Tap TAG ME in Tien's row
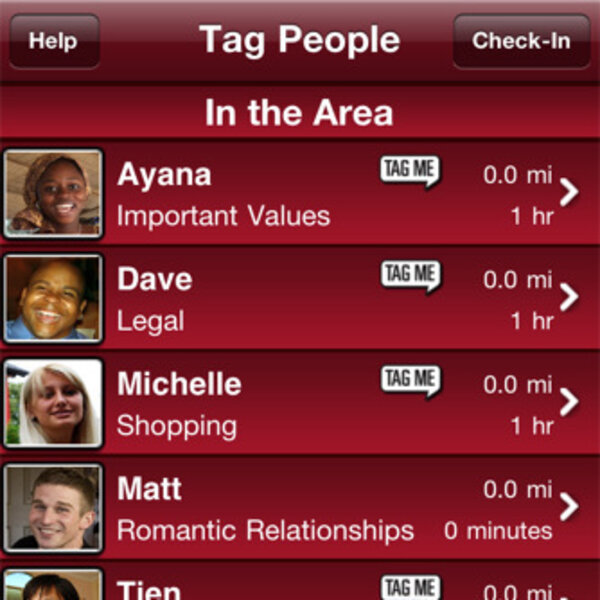Screen dimensions: 600x600 point(410,586)
